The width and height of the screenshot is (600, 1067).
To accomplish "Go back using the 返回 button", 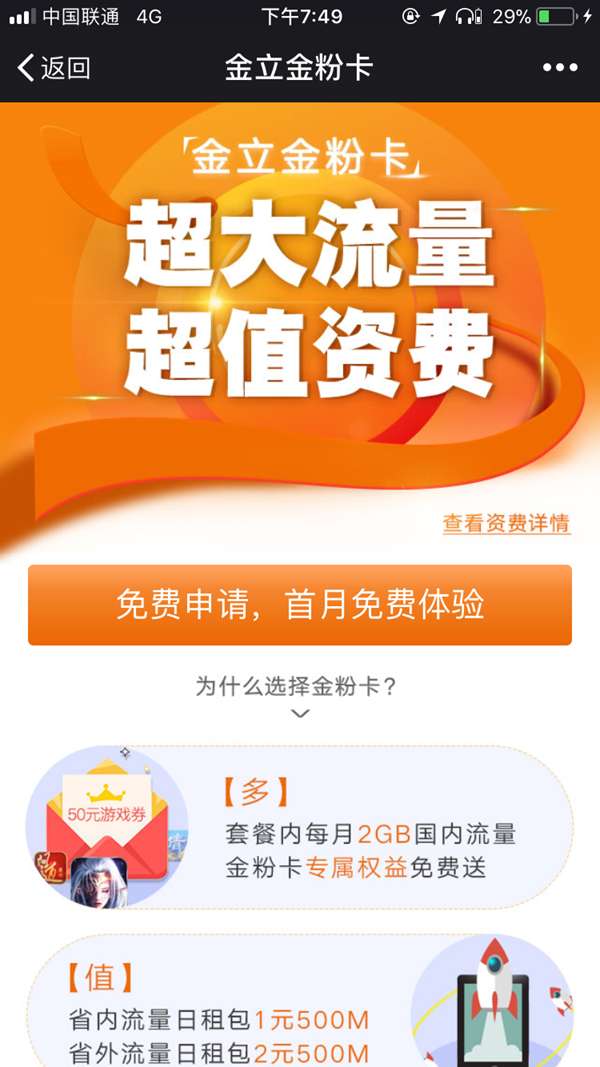I will tap(54, 68).
